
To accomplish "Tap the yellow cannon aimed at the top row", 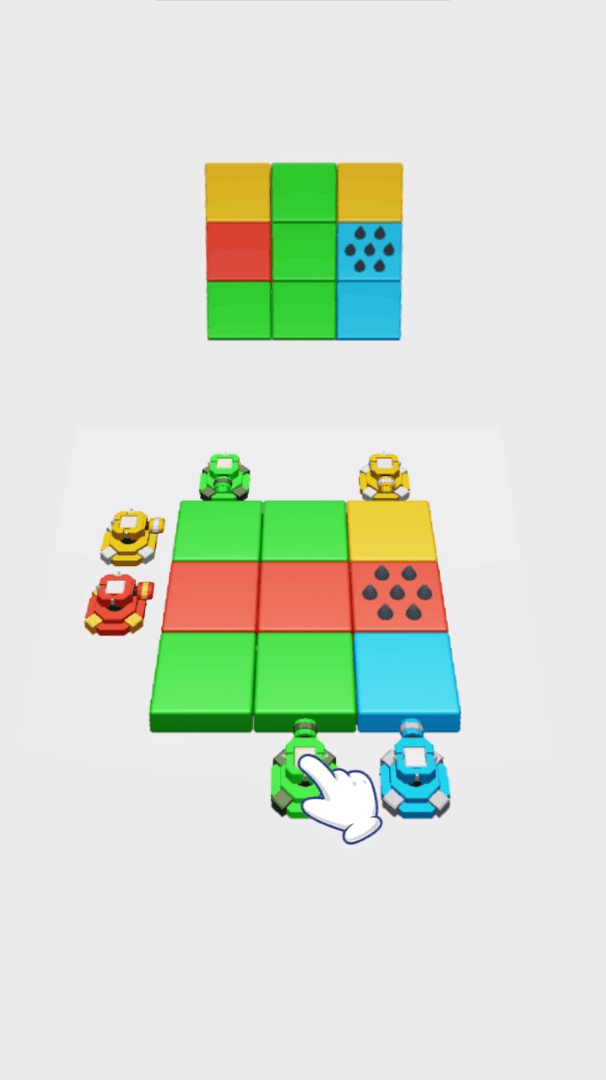I will [x=132, y=536].
